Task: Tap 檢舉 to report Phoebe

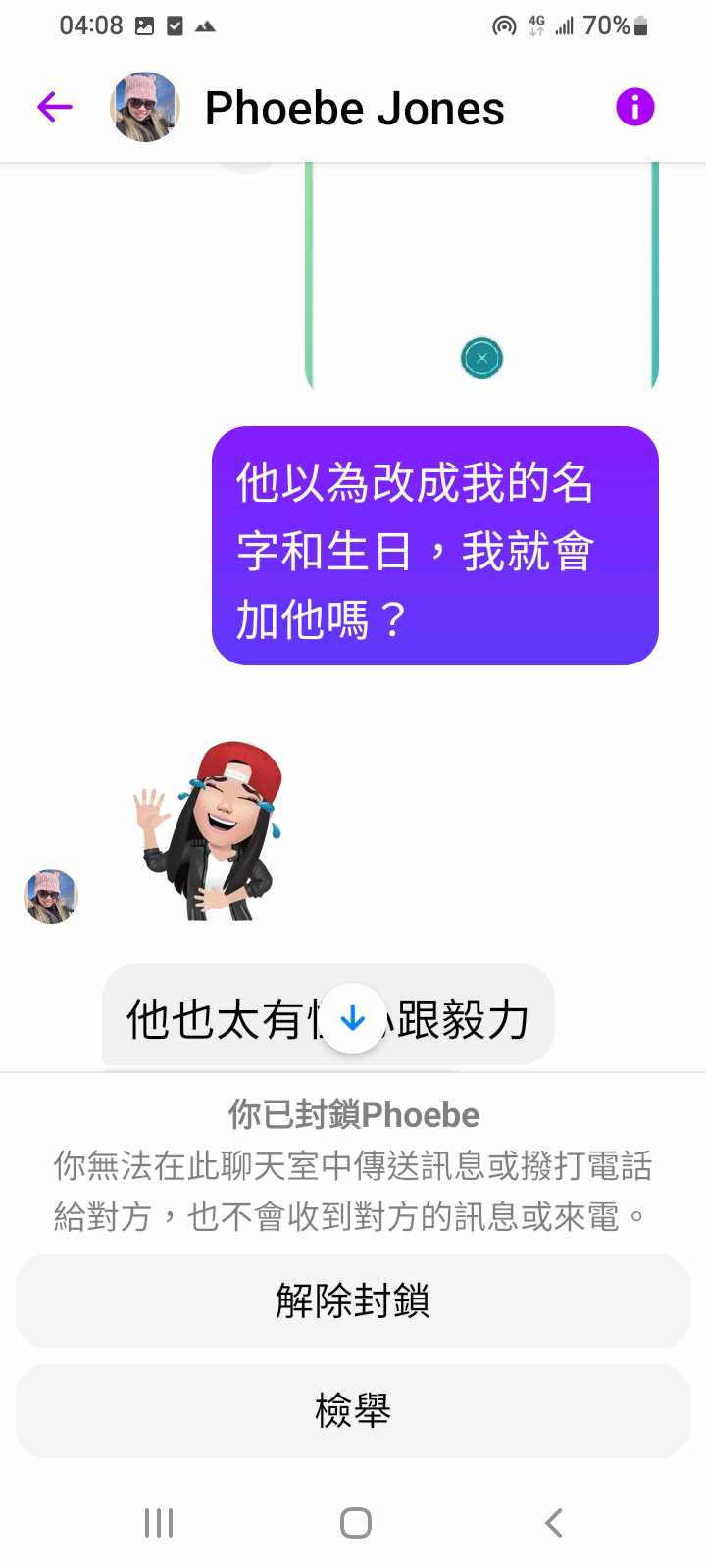Action: 353,1411
